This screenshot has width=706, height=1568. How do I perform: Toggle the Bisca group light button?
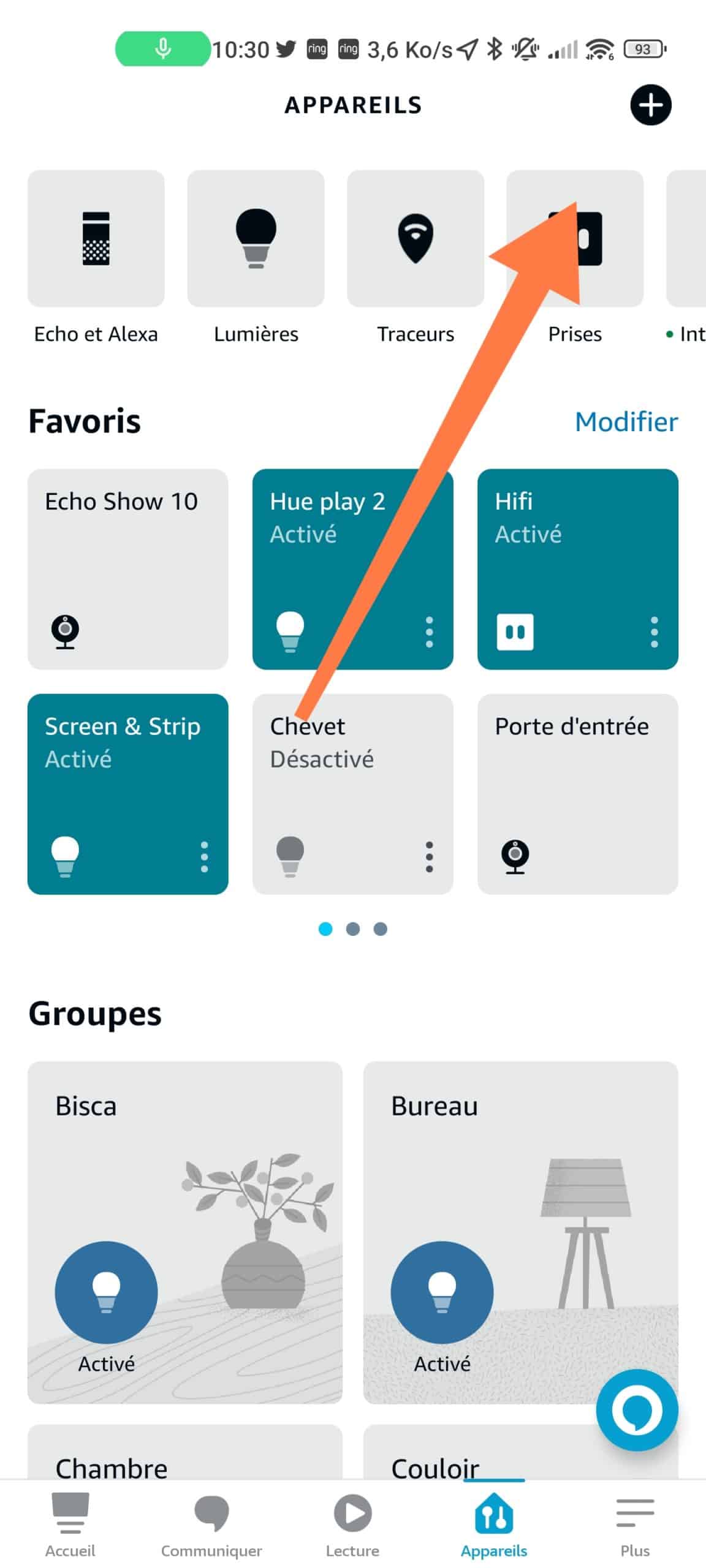tap(106, 1292)
